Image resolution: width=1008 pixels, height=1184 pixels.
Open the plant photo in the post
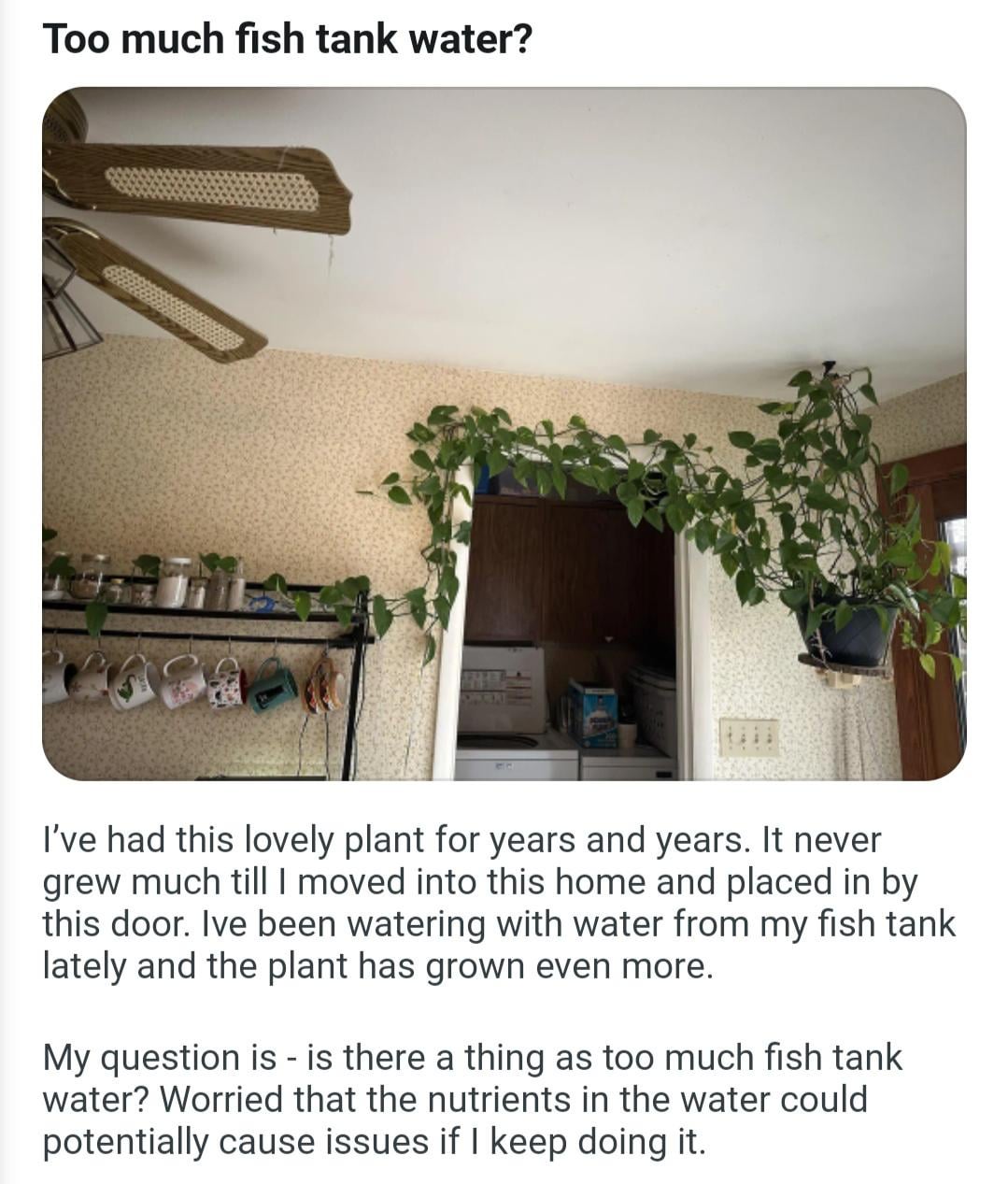(504, 434)
